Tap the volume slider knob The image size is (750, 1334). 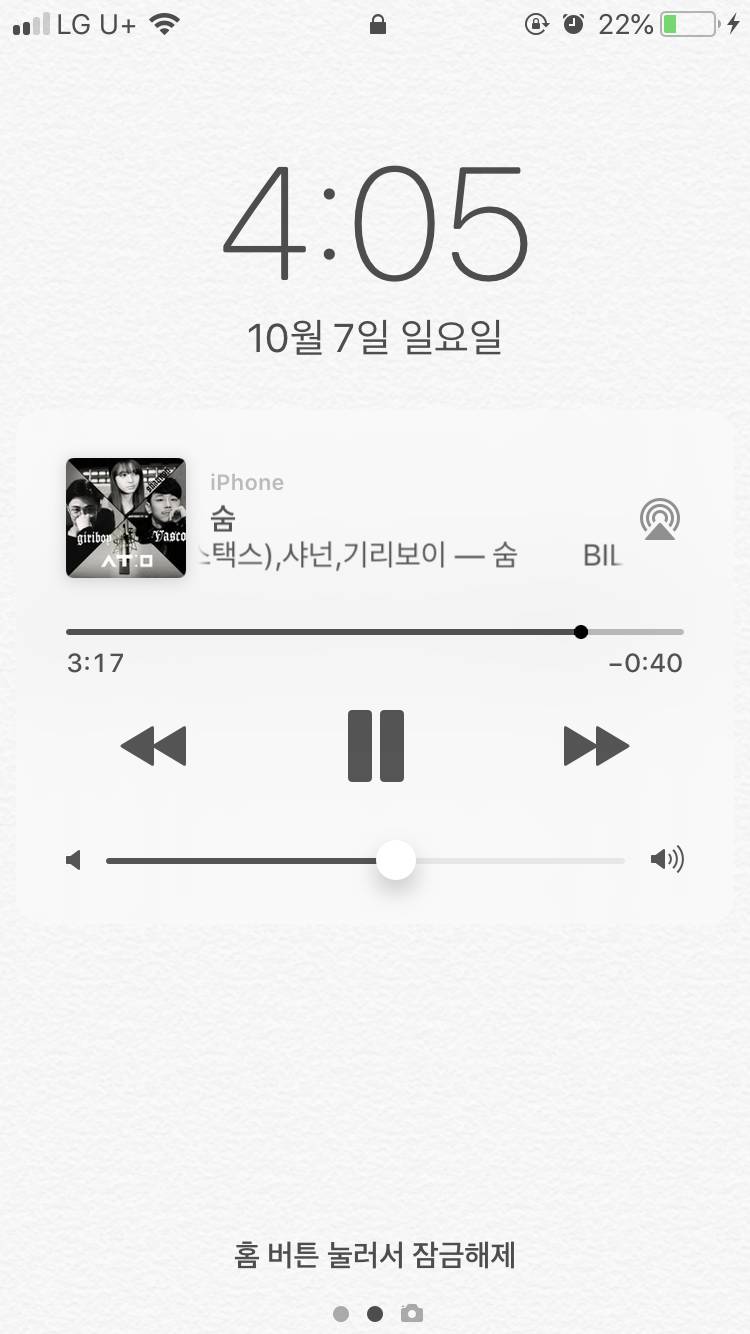click(x=395, y=859)
